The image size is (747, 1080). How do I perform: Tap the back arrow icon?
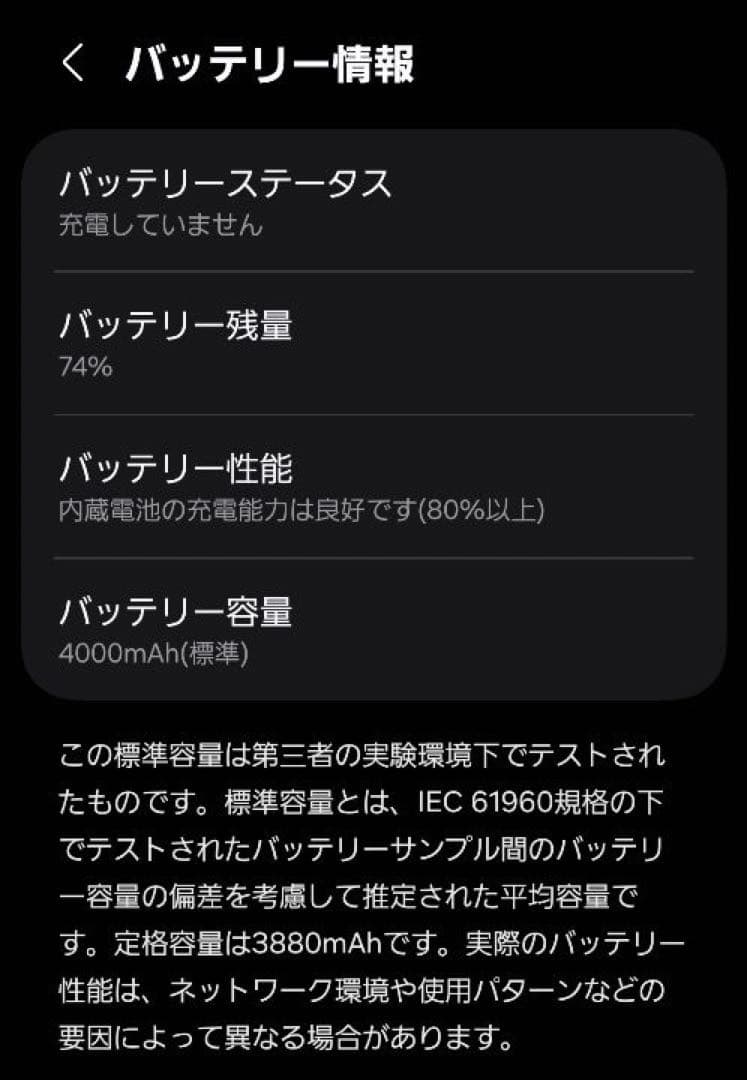pyautogui.click(x=71, y=63)
